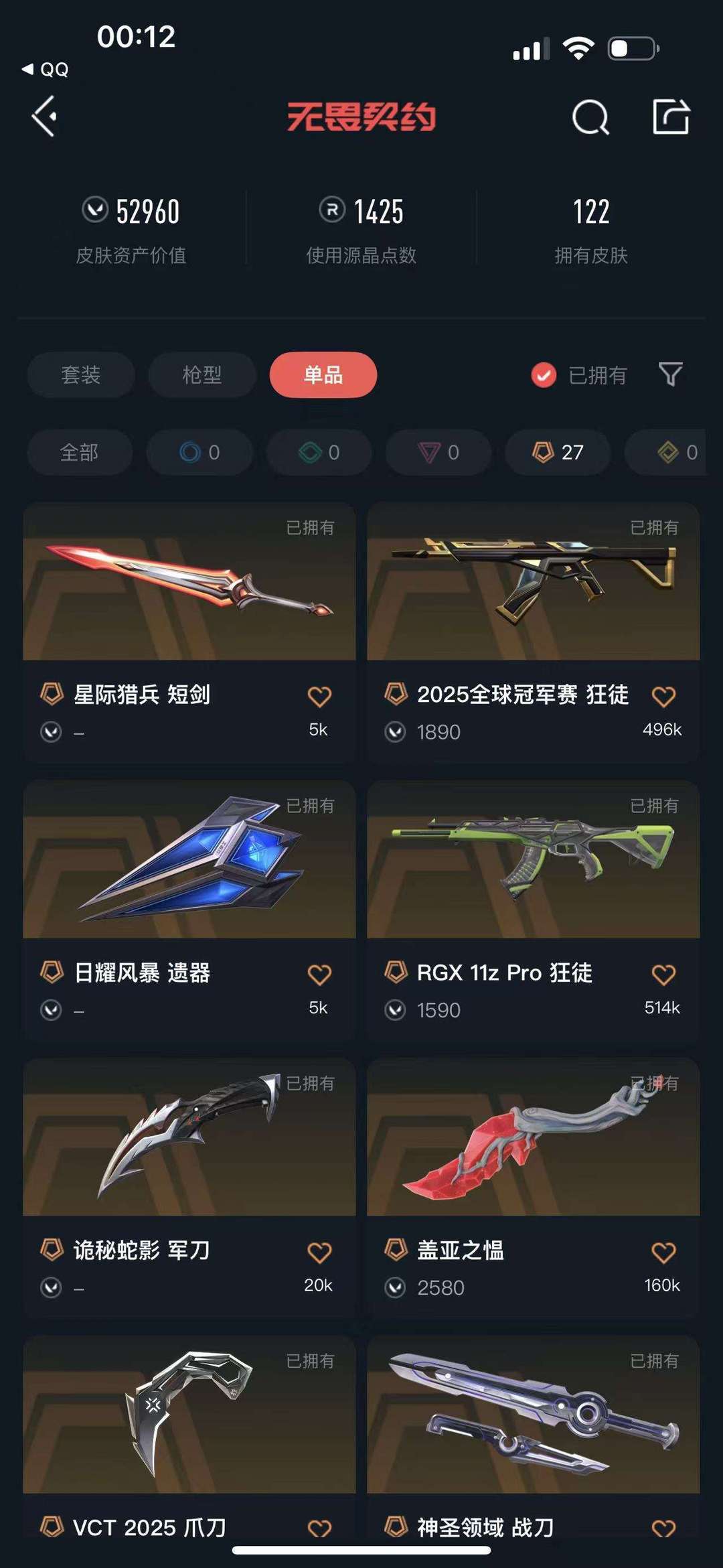Favorite the 星际猎兵 短剑 skin

coord(321,697)
